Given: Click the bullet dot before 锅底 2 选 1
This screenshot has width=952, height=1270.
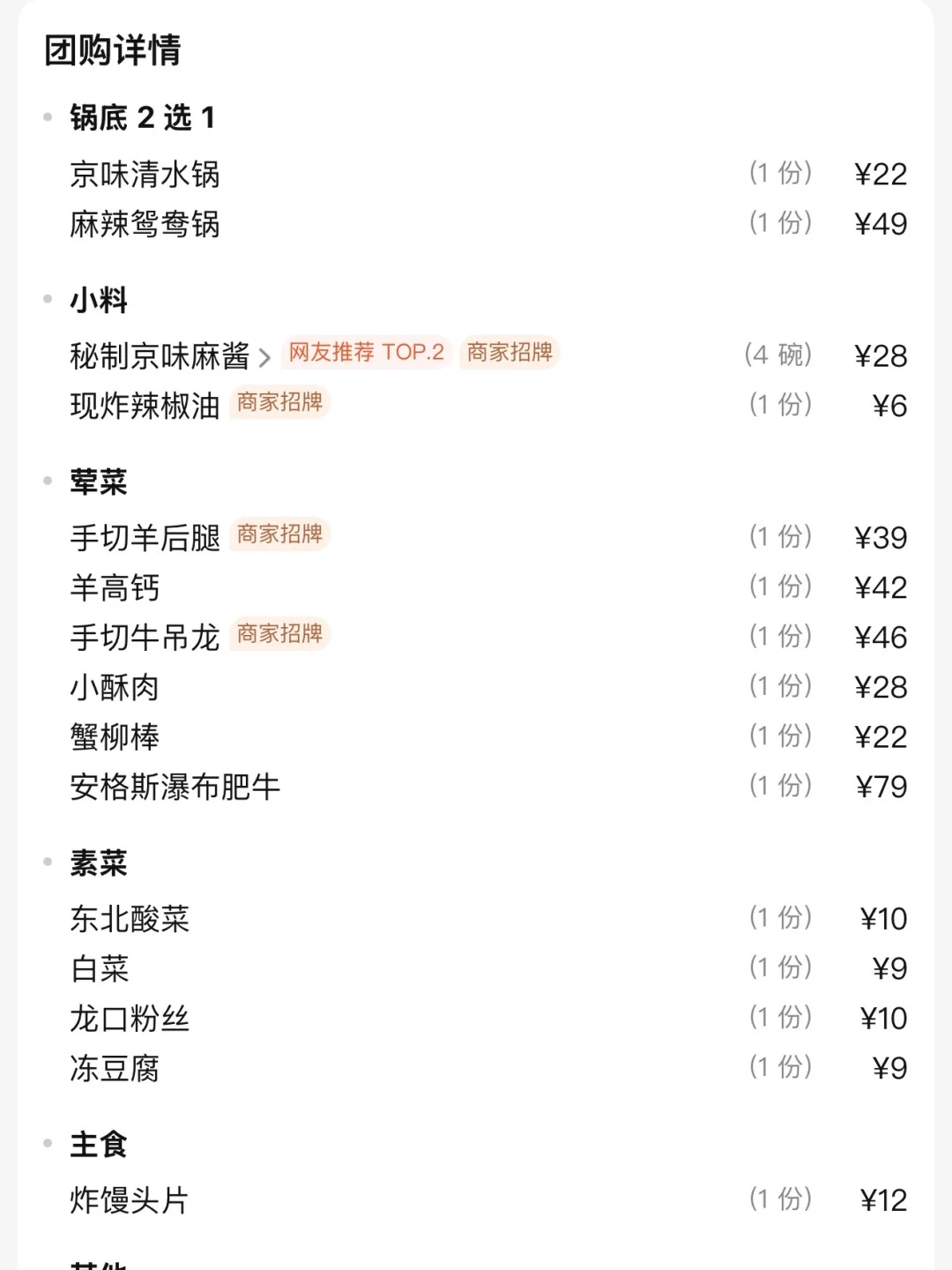Looking at the screenshot, I should pyautogui.click(x=45, y=116).
